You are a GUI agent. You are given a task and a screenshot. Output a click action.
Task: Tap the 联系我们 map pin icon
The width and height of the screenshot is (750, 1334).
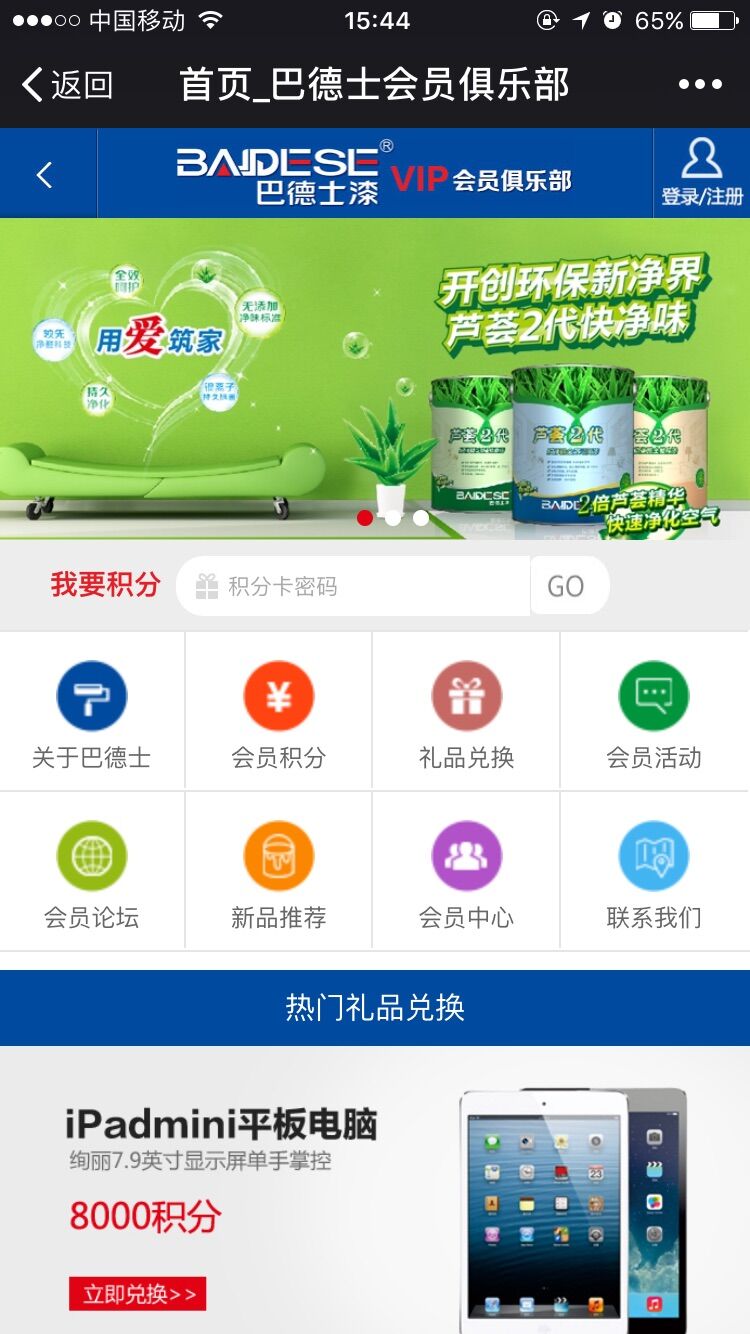click(655, 856)
